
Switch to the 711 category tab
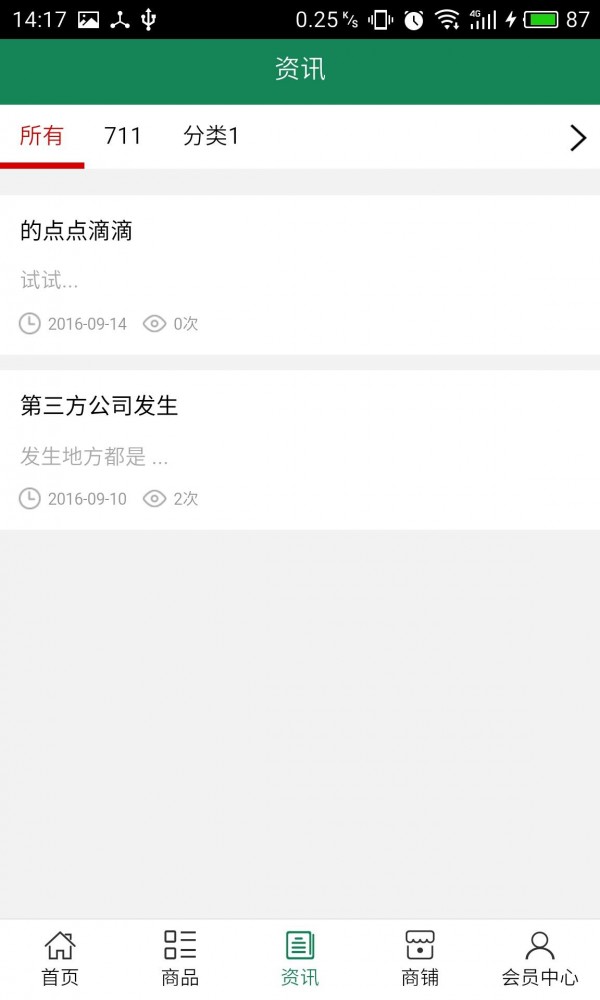click(123, 137)
